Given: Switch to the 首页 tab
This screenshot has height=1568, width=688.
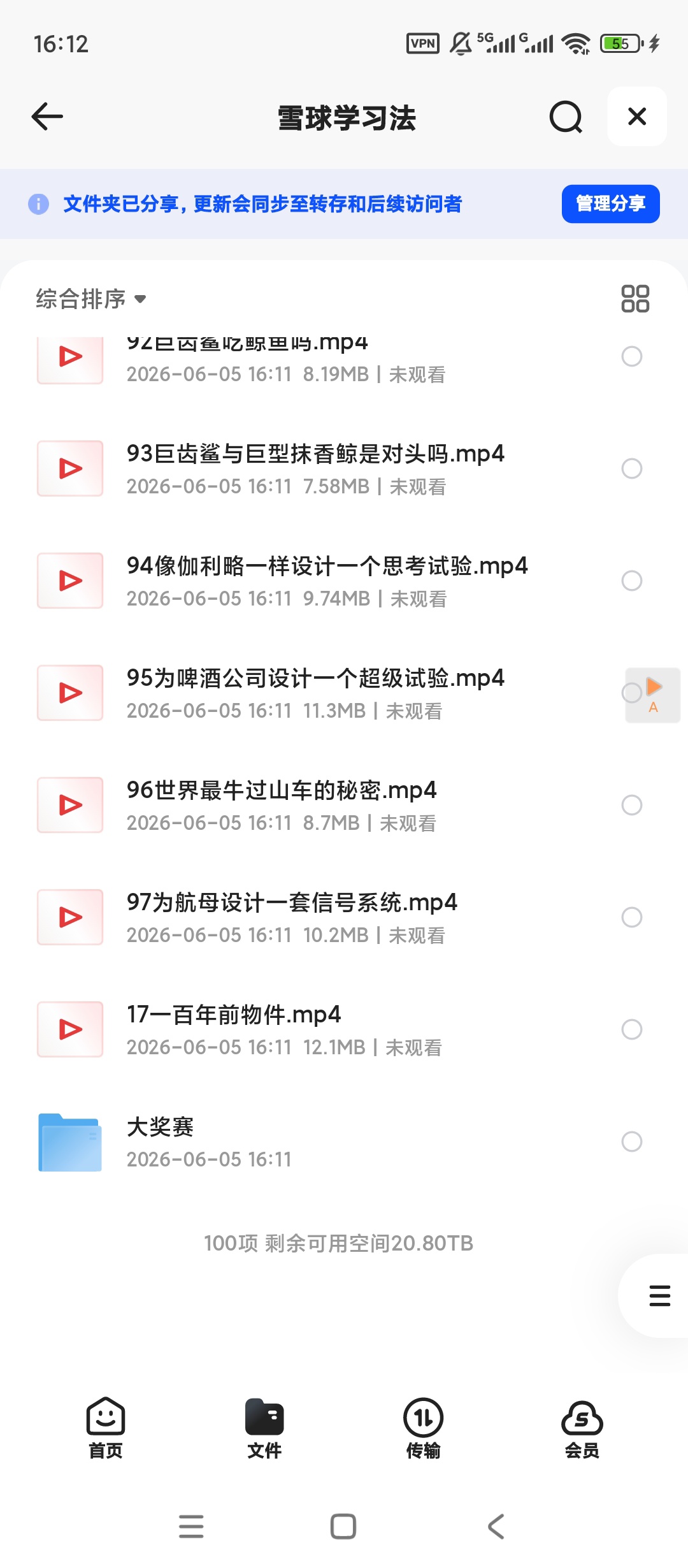Looking at the screenshot, I should pyautogui.click(x=106, y=1428).
